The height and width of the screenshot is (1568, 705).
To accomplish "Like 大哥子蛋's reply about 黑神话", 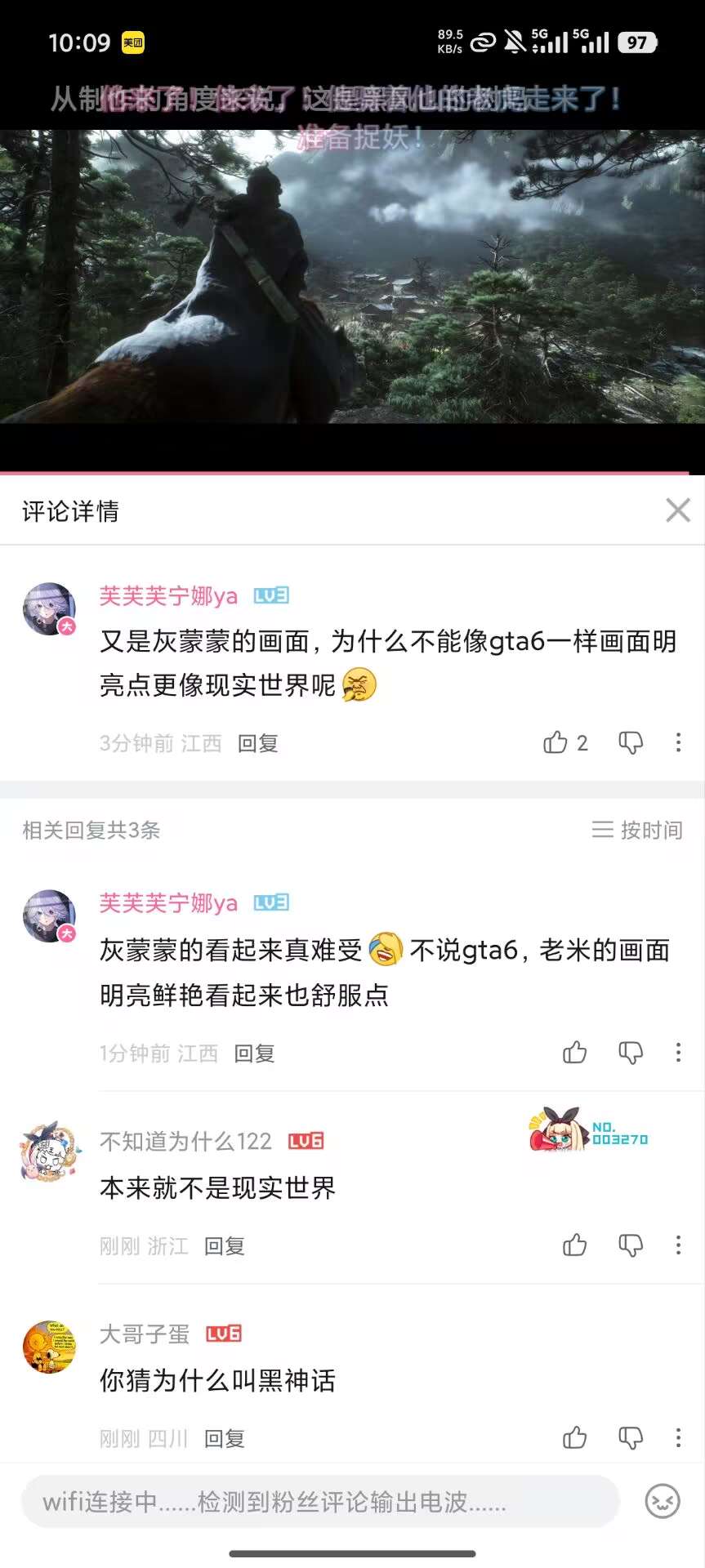I will pos(575,1438).
